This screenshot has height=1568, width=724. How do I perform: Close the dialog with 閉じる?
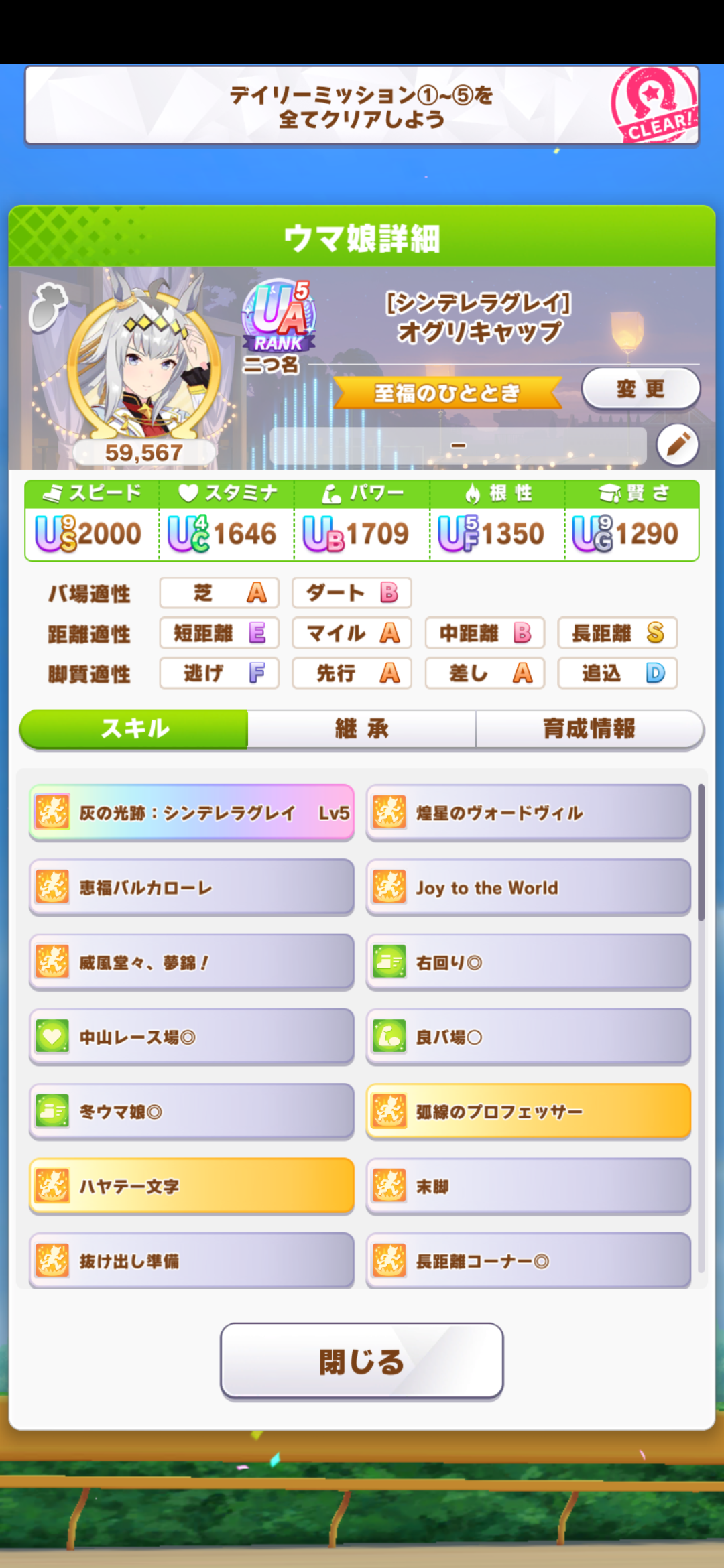(x=362, y=1362)
